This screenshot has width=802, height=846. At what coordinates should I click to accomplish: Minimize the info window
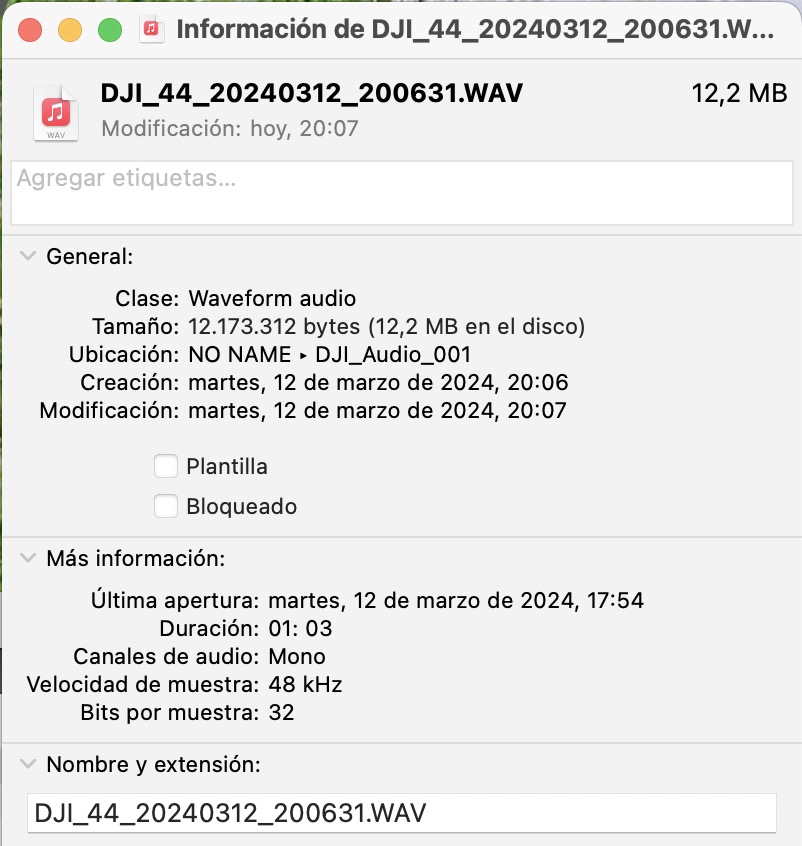(70, 29)
